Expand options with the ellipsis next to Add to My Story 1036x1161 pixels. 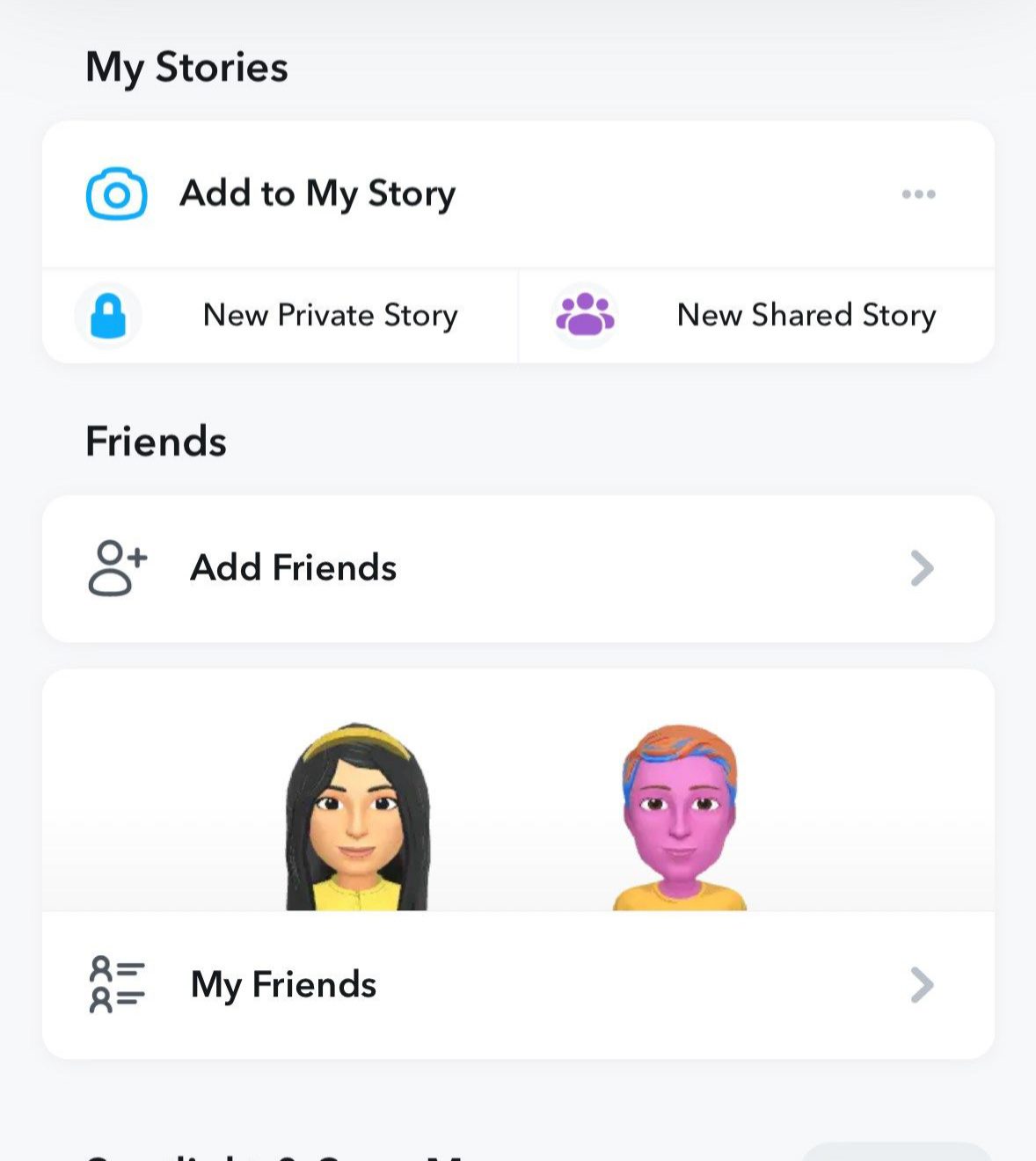[919, 194]
